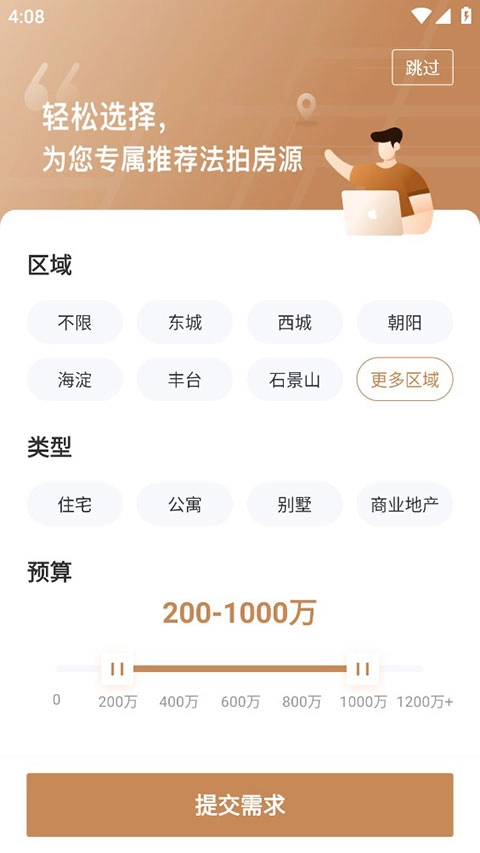Choose 丰台 district

click(x=185, y=379)
